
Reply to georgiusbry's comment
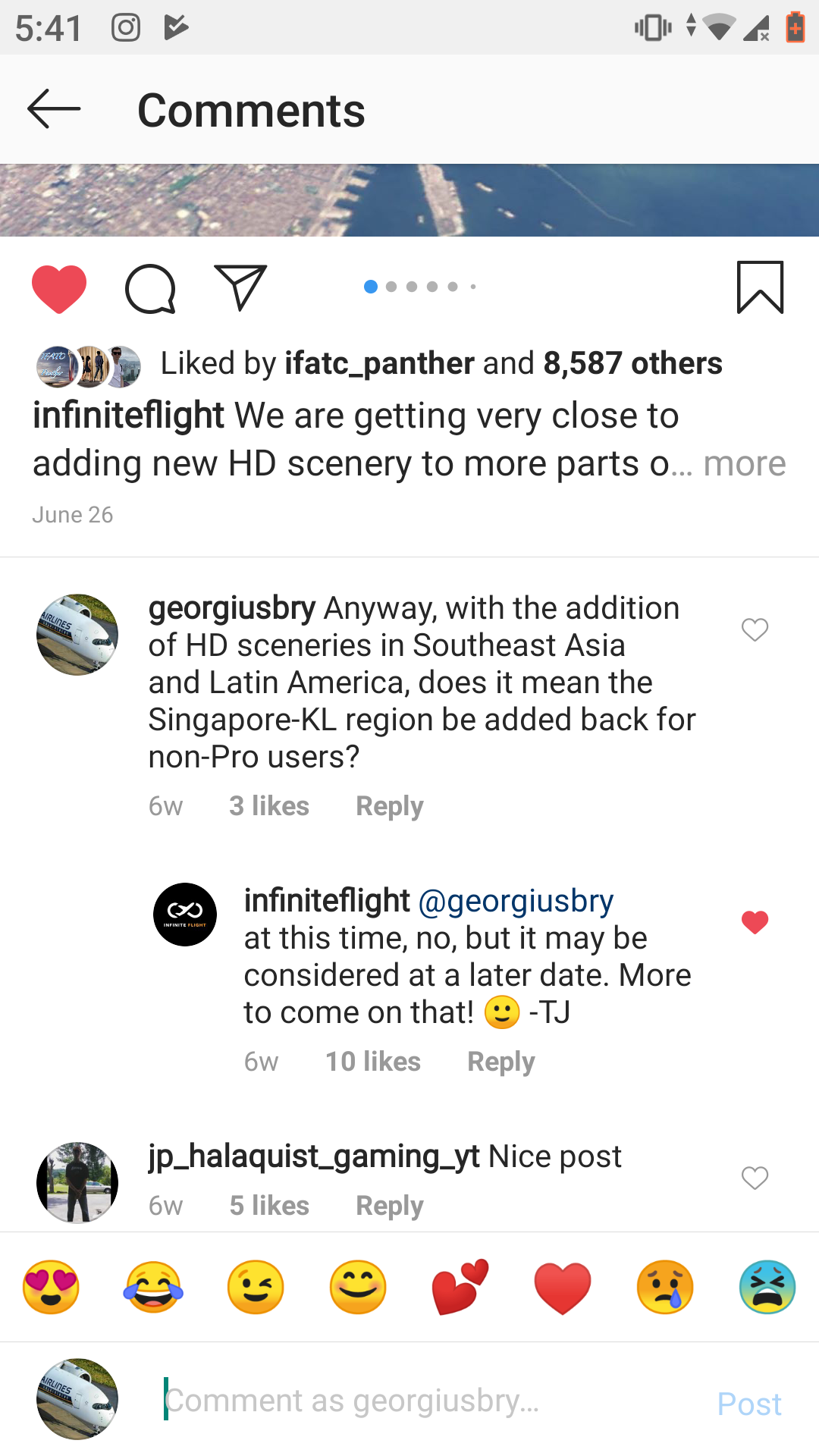389,805
